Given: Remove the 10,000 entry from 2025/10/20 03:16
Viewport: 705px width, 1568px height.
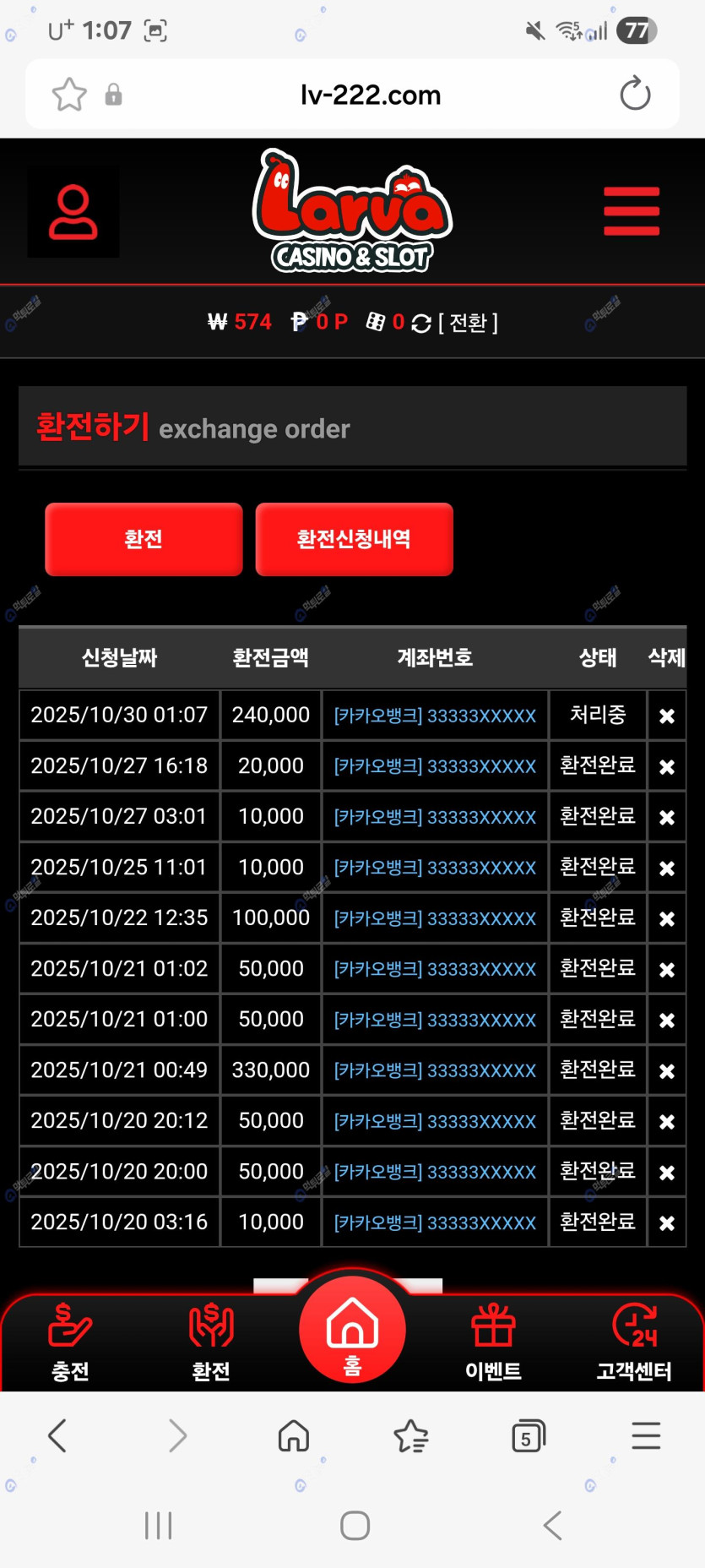Looking at the screenshot, I should click(666, 1222).
